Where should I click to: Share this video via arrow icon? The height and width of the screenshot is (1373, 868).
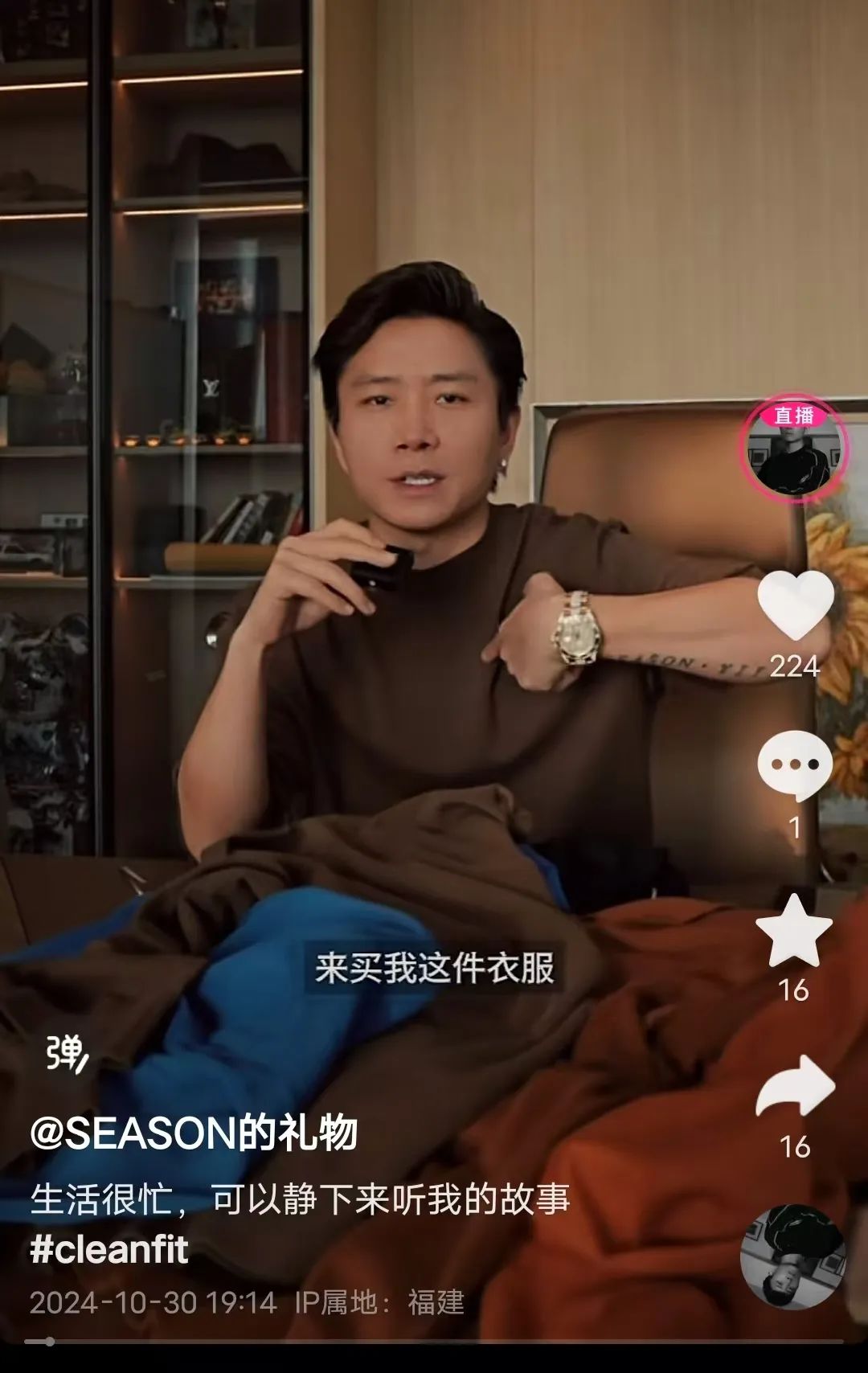tap(795, 1088)
